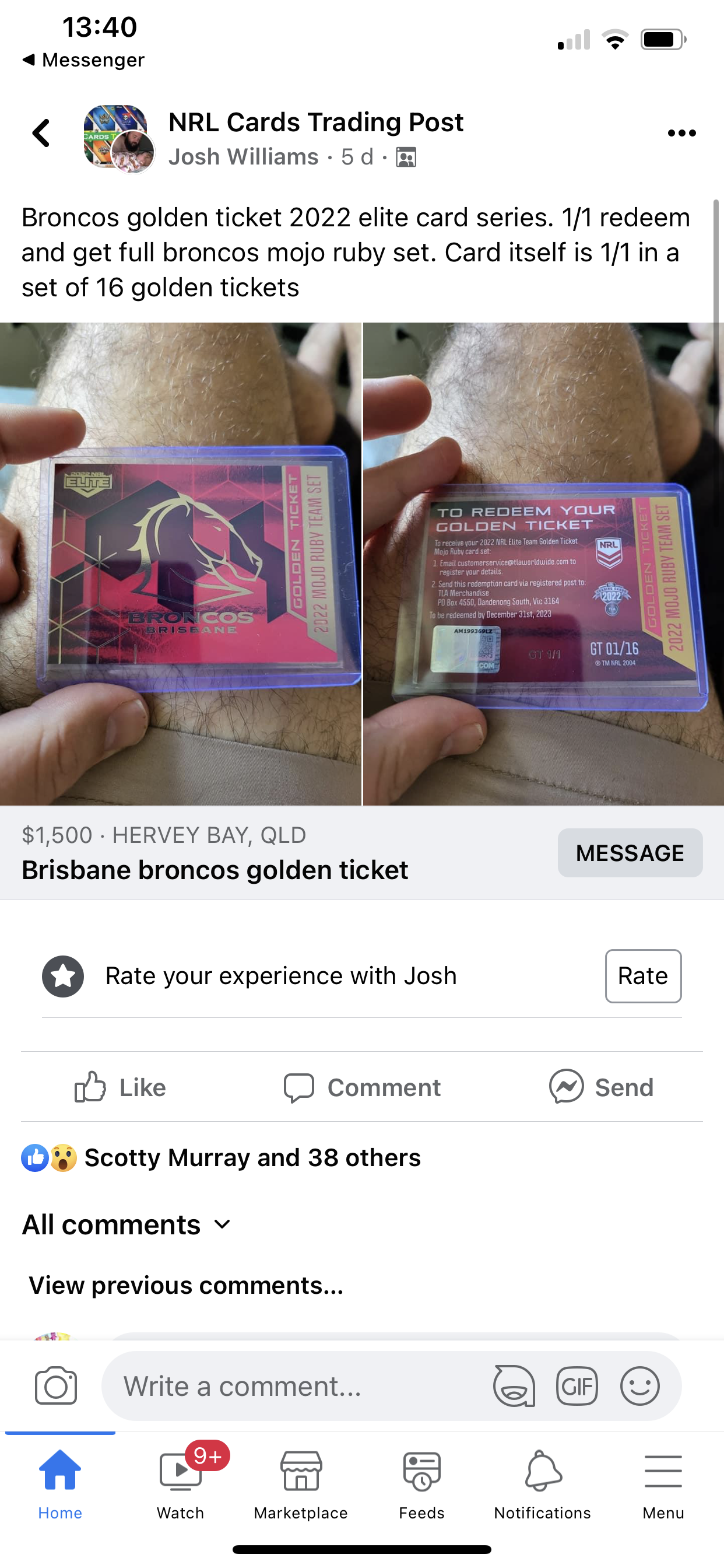
Task: View previous comments
Action: point(186,1285)
